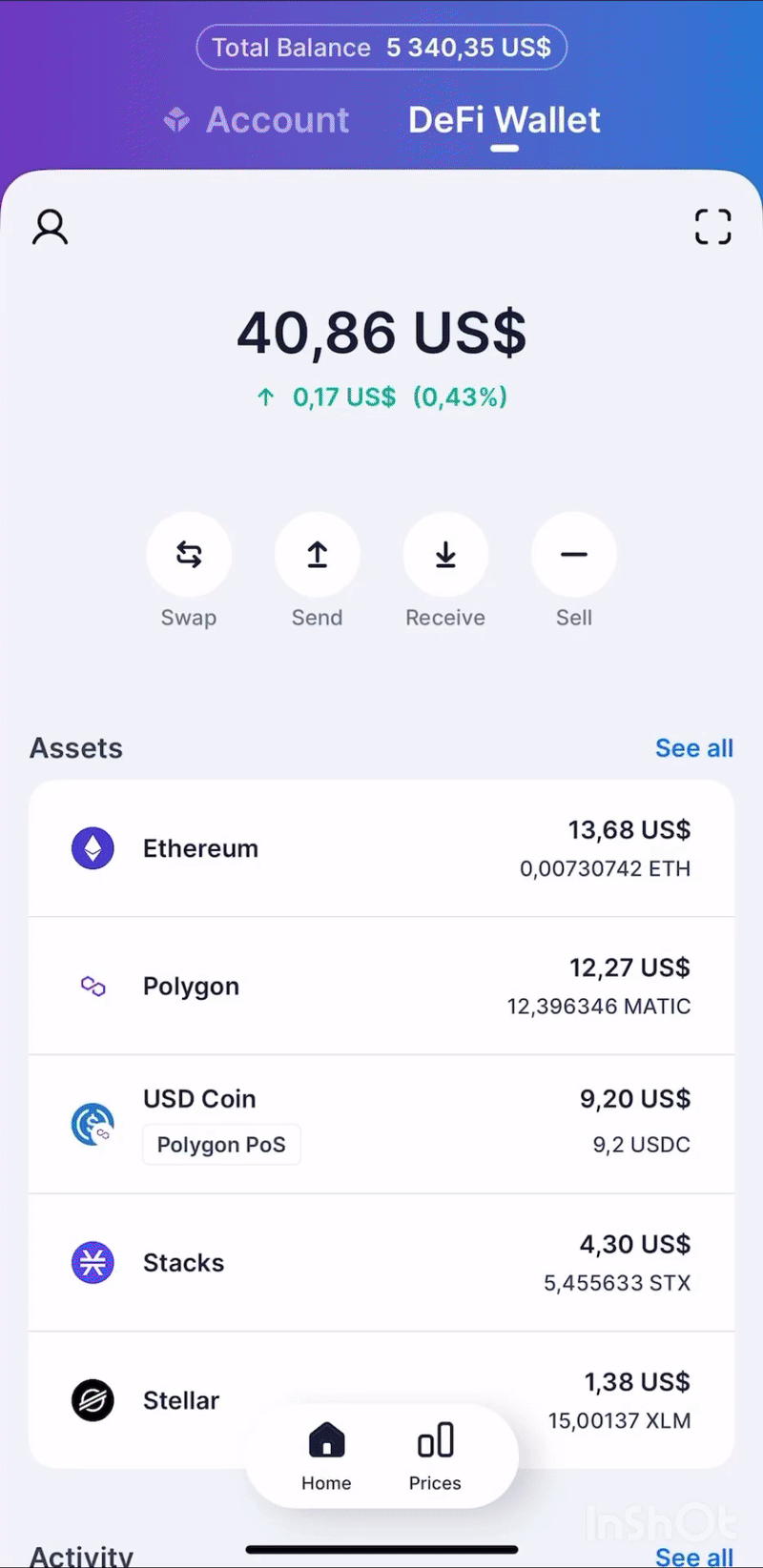Image resolution: width=763 pixels, height=1568 pixels.
Task: Tap the Receive button
Action: 445,555
